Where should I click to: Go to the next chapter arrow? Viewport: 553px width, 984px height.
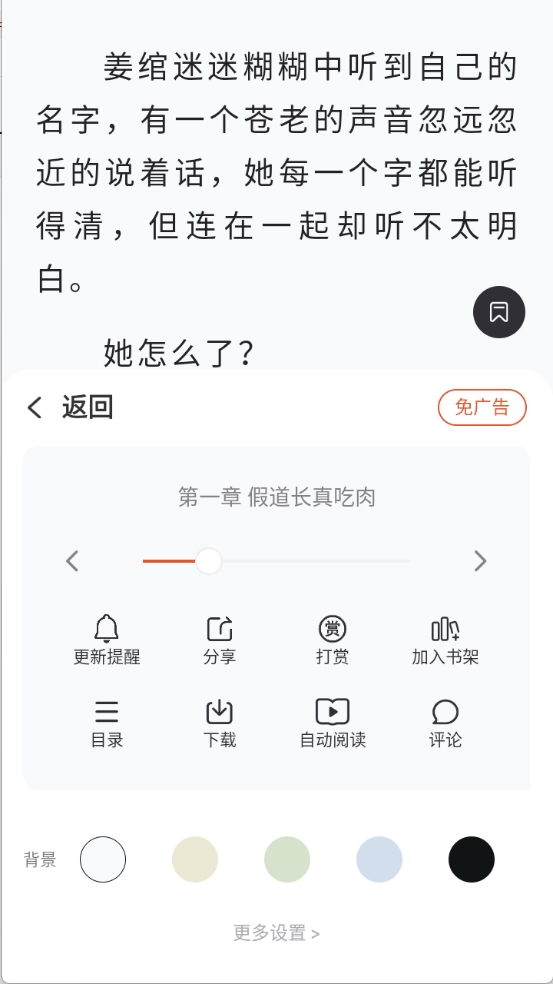click(480, 560)
